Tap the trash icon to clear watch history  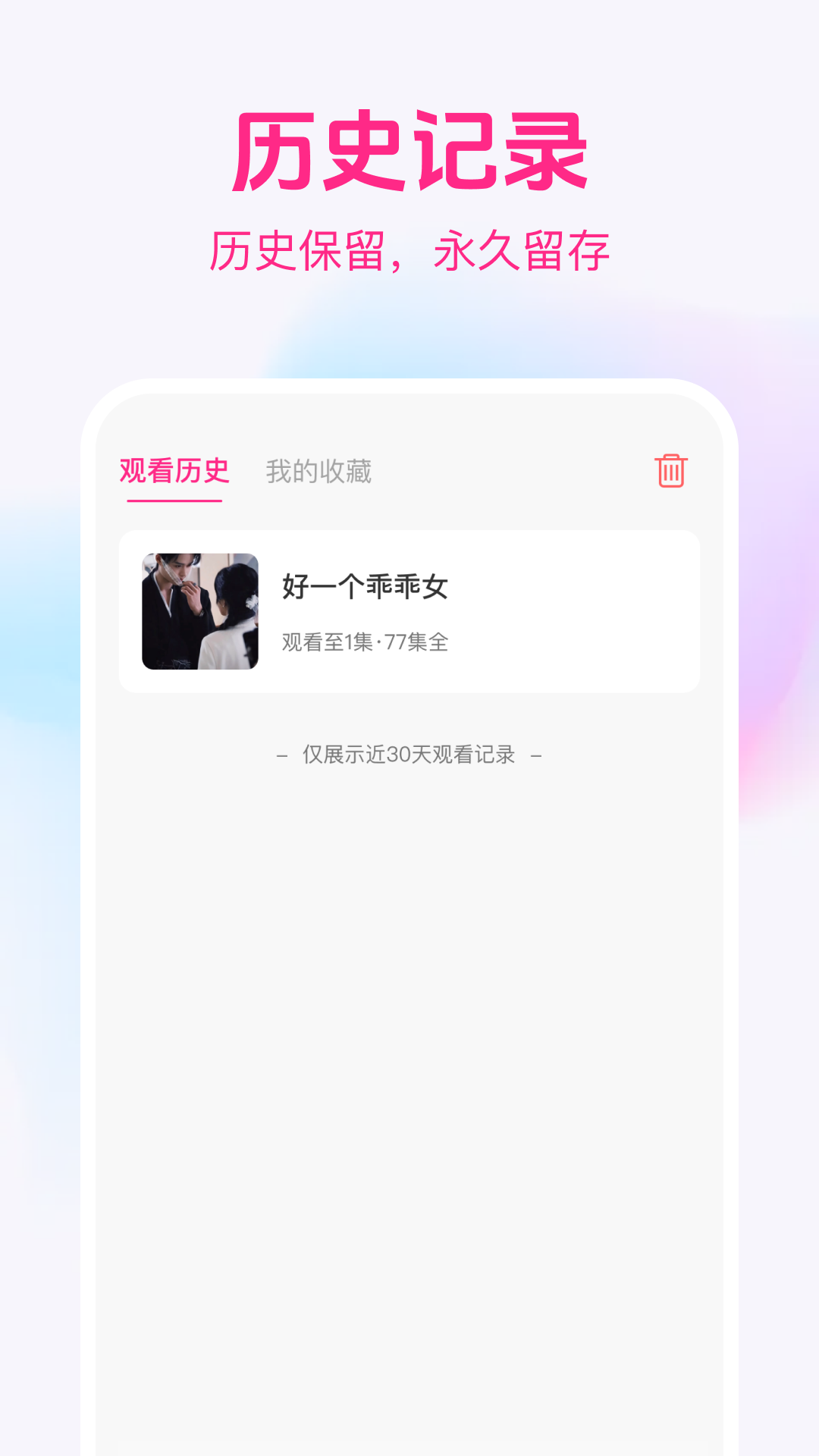[670, 470]
